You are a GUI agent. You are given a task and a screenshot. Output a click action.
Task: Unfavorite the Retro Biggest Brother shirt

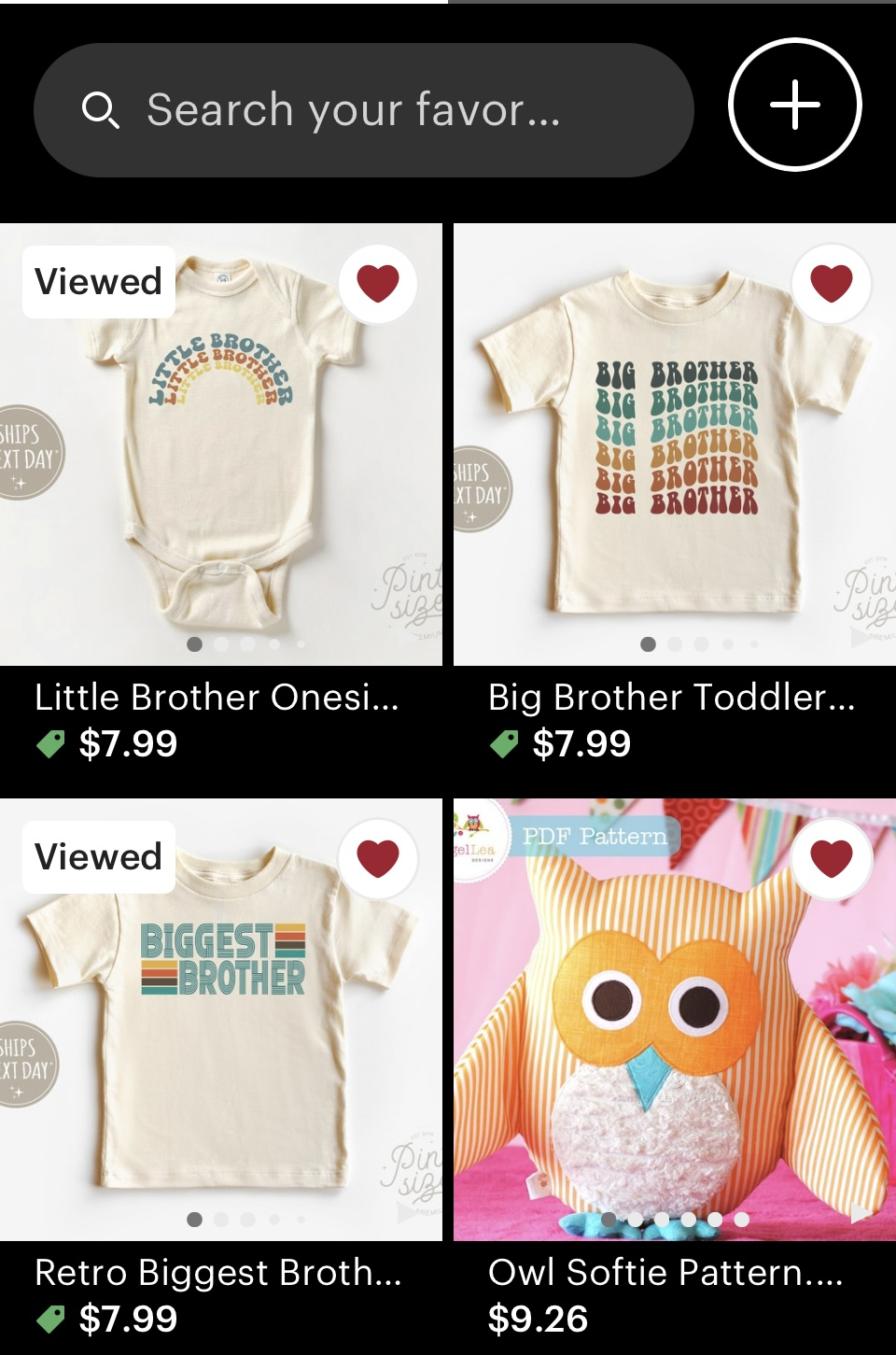click(x=378, y=859)
